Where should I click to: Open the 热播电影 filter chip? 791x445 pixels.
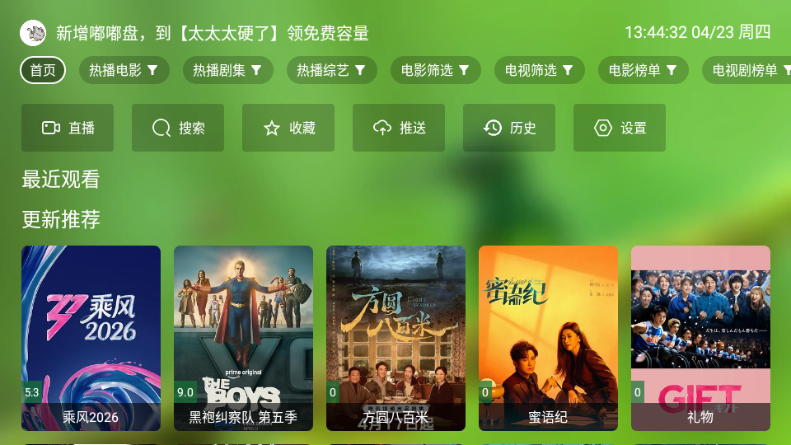(x=124, y=70)
